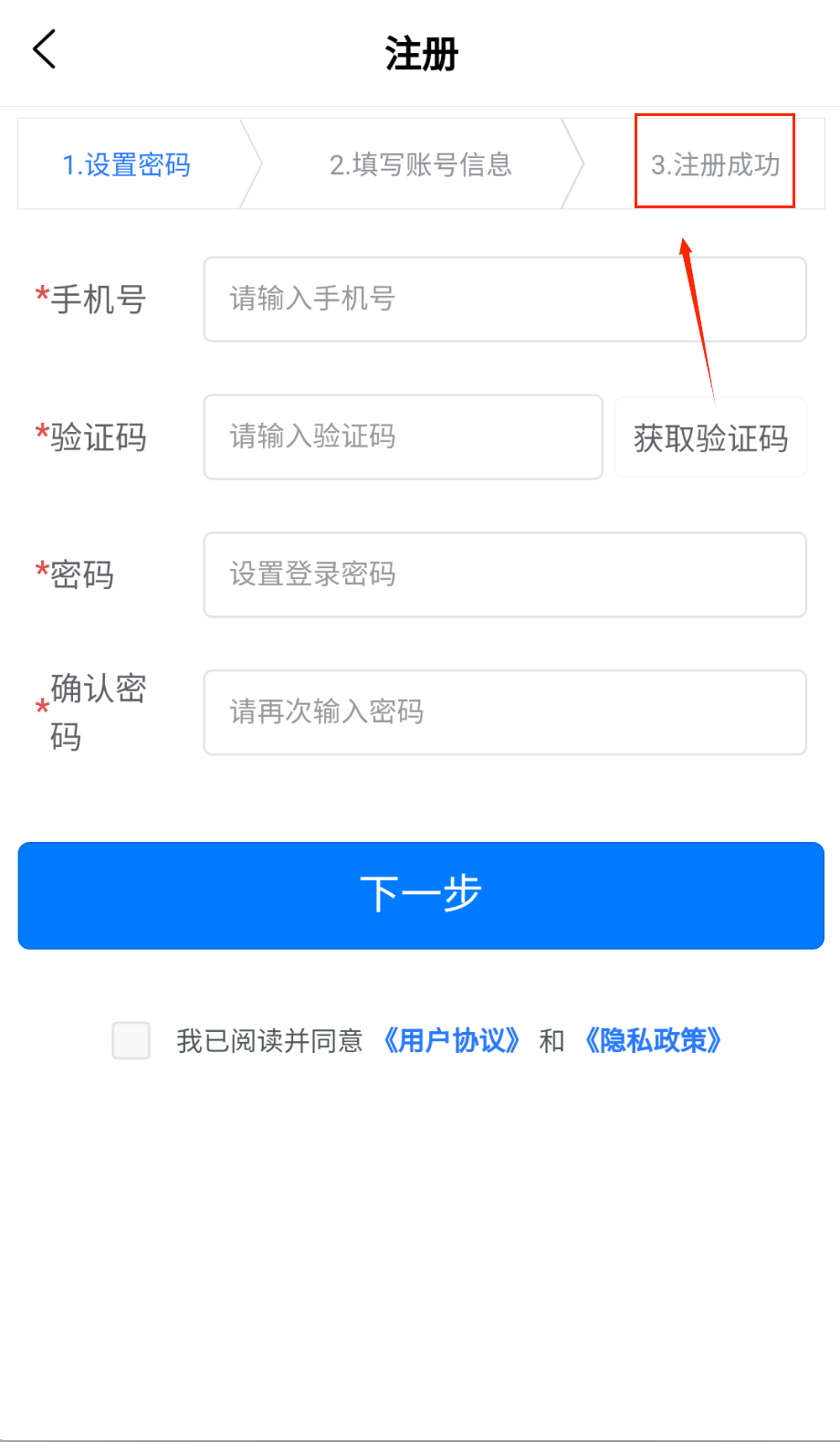Image resolution: width=840 pixels, height=1442 pixels.
Task: Open the 《隐私政策》 link
Action: tap(653, 1040)
